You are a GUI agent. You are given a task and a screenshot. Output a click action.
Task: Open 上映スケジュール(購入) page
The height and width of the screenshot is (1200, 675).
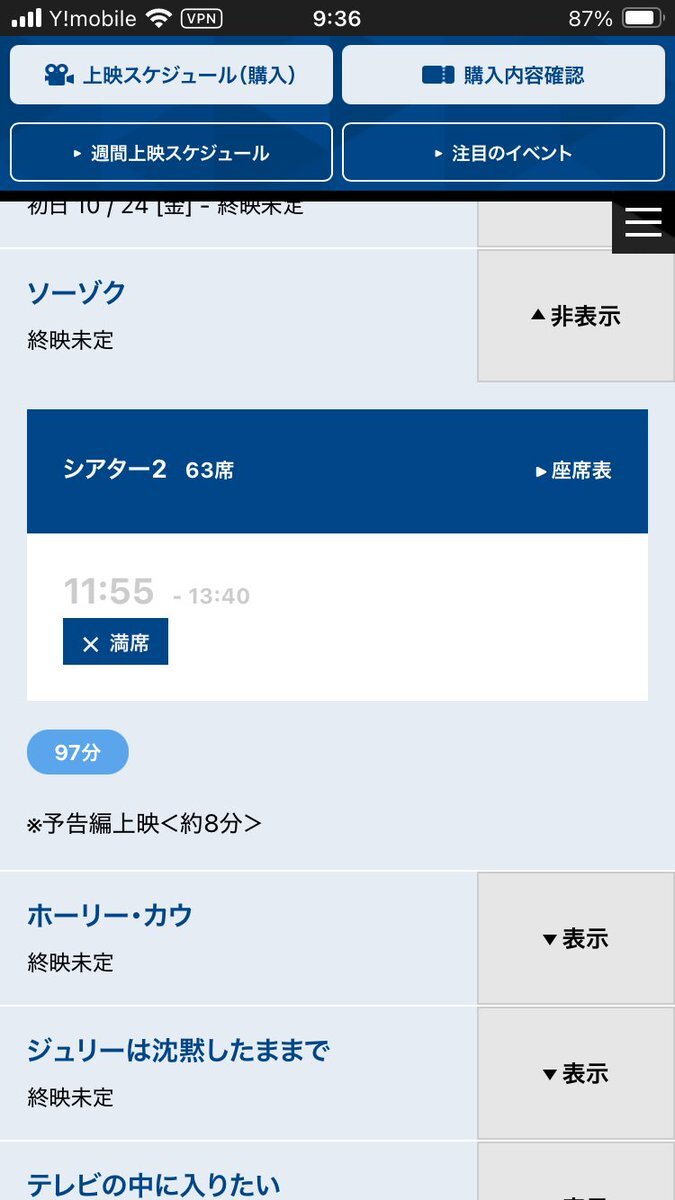click(171, 75)
